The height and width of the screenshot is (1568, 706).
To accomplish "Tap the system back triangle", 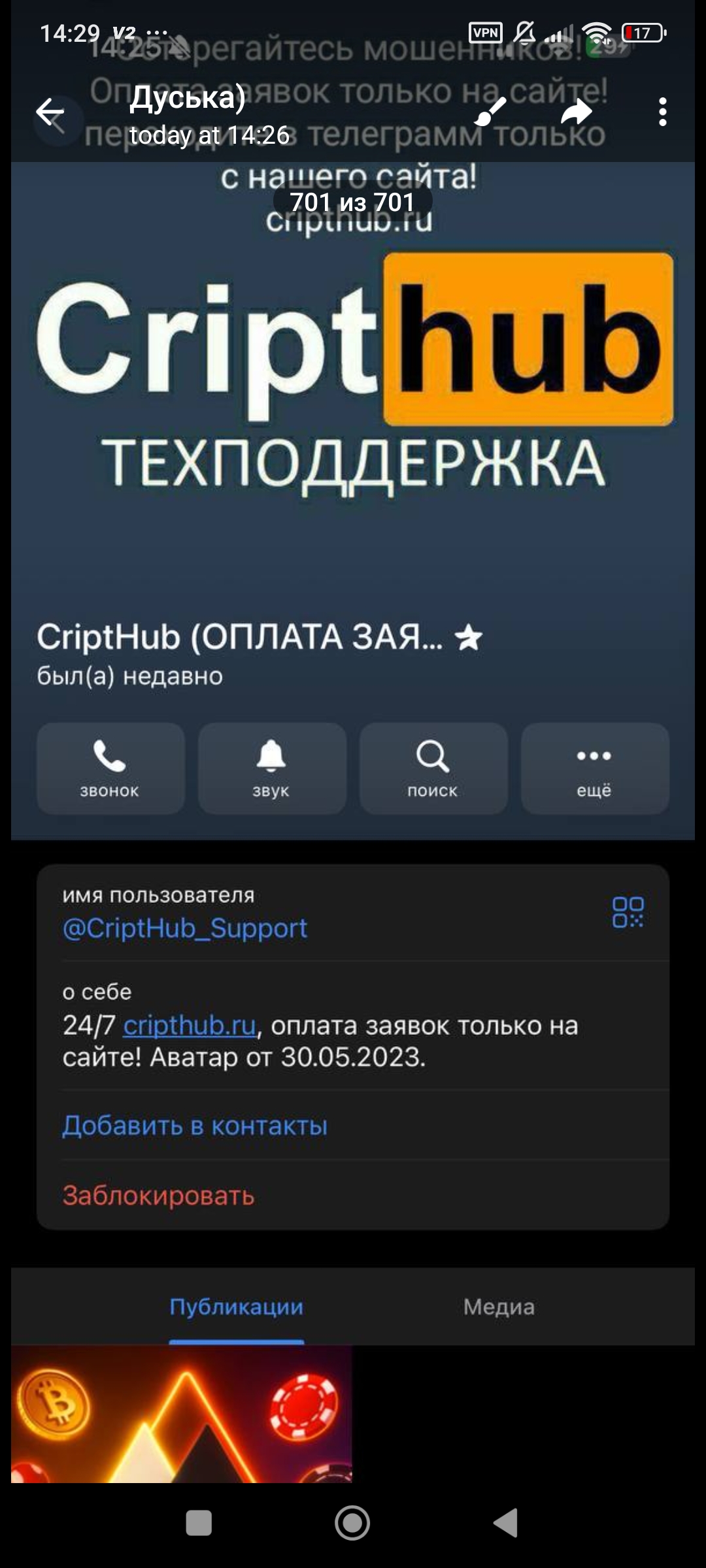I will click(506, 1523).
